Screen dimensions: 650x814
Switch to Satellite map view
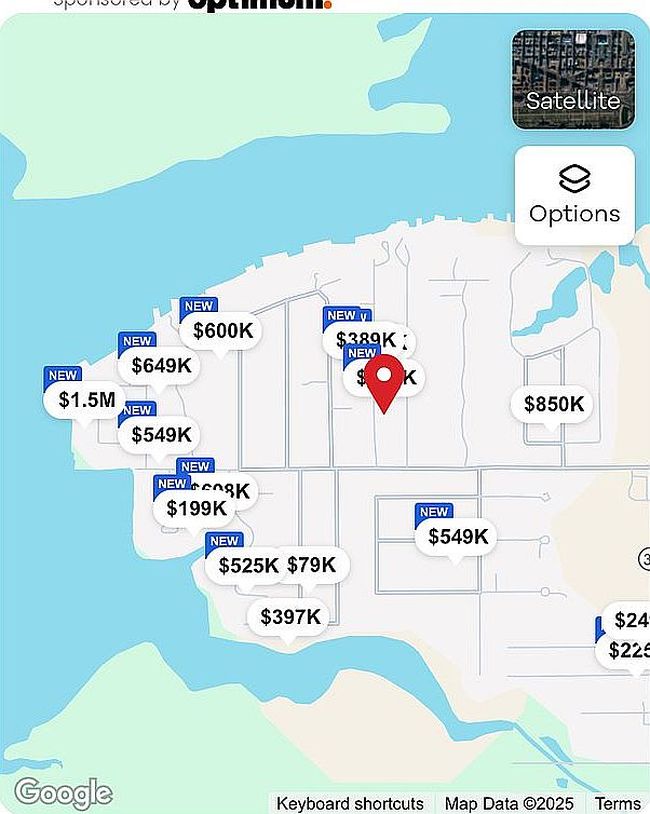click(x=573, y=80)
